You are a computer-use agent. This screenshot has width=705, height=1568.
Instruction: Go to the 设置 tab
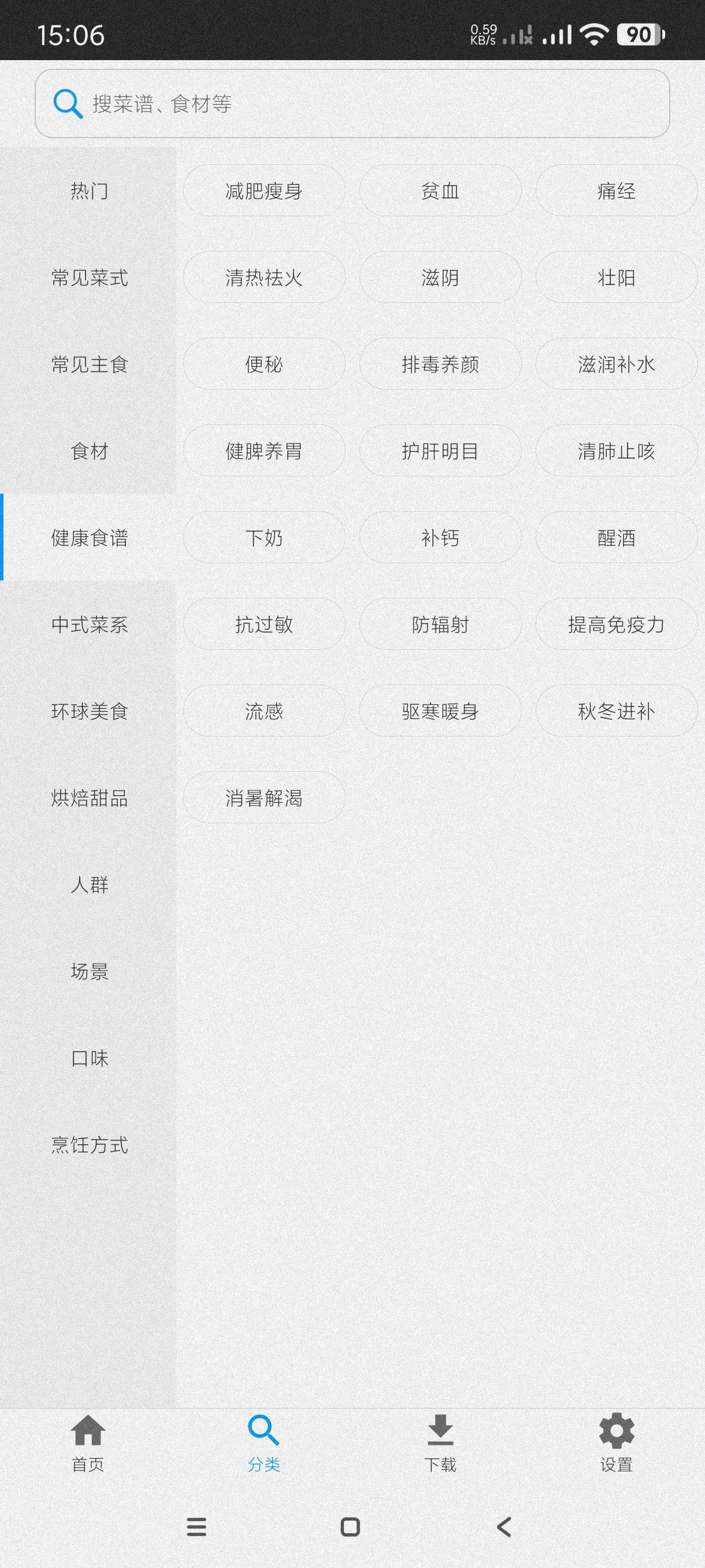coord(616,1442)
